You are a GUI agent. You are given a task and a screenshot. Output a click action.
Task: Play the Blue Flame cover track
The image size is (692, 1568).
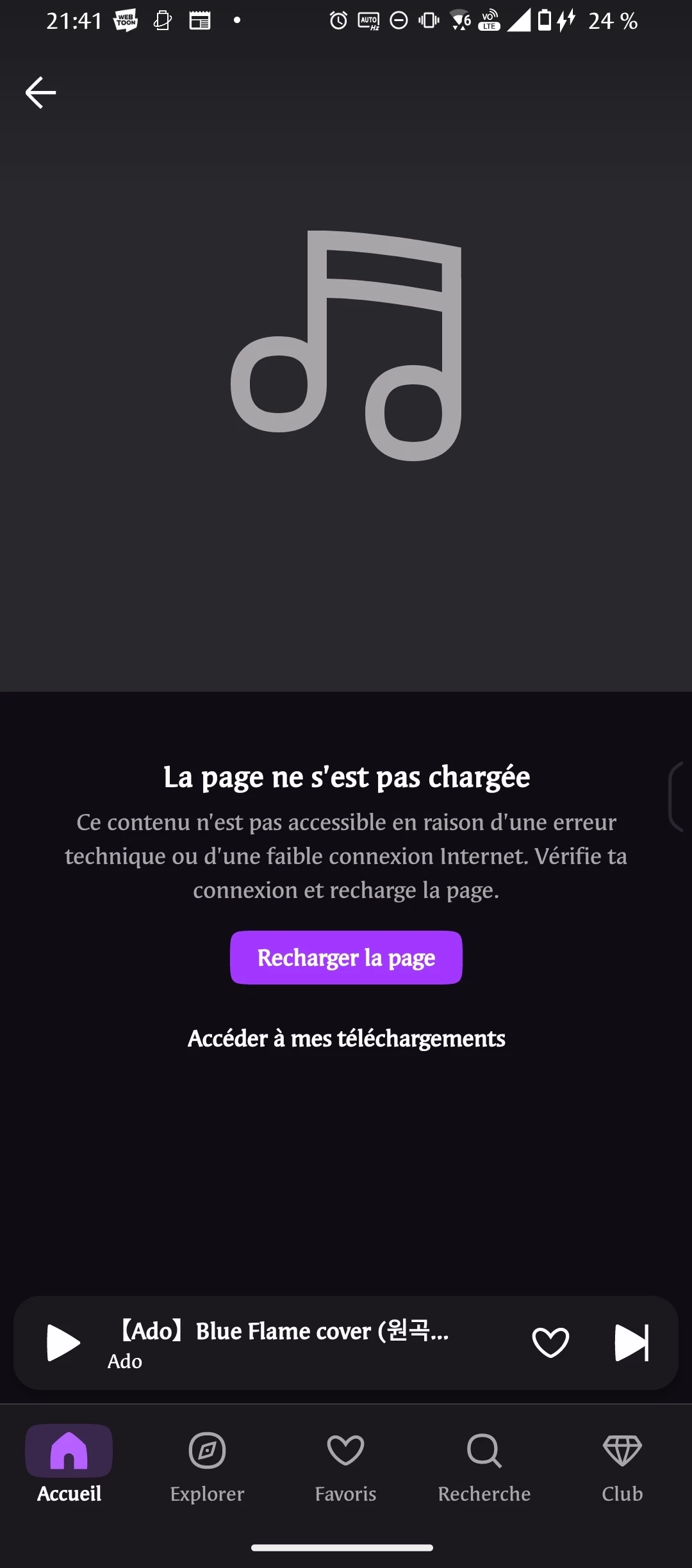tap(63, 1343)
